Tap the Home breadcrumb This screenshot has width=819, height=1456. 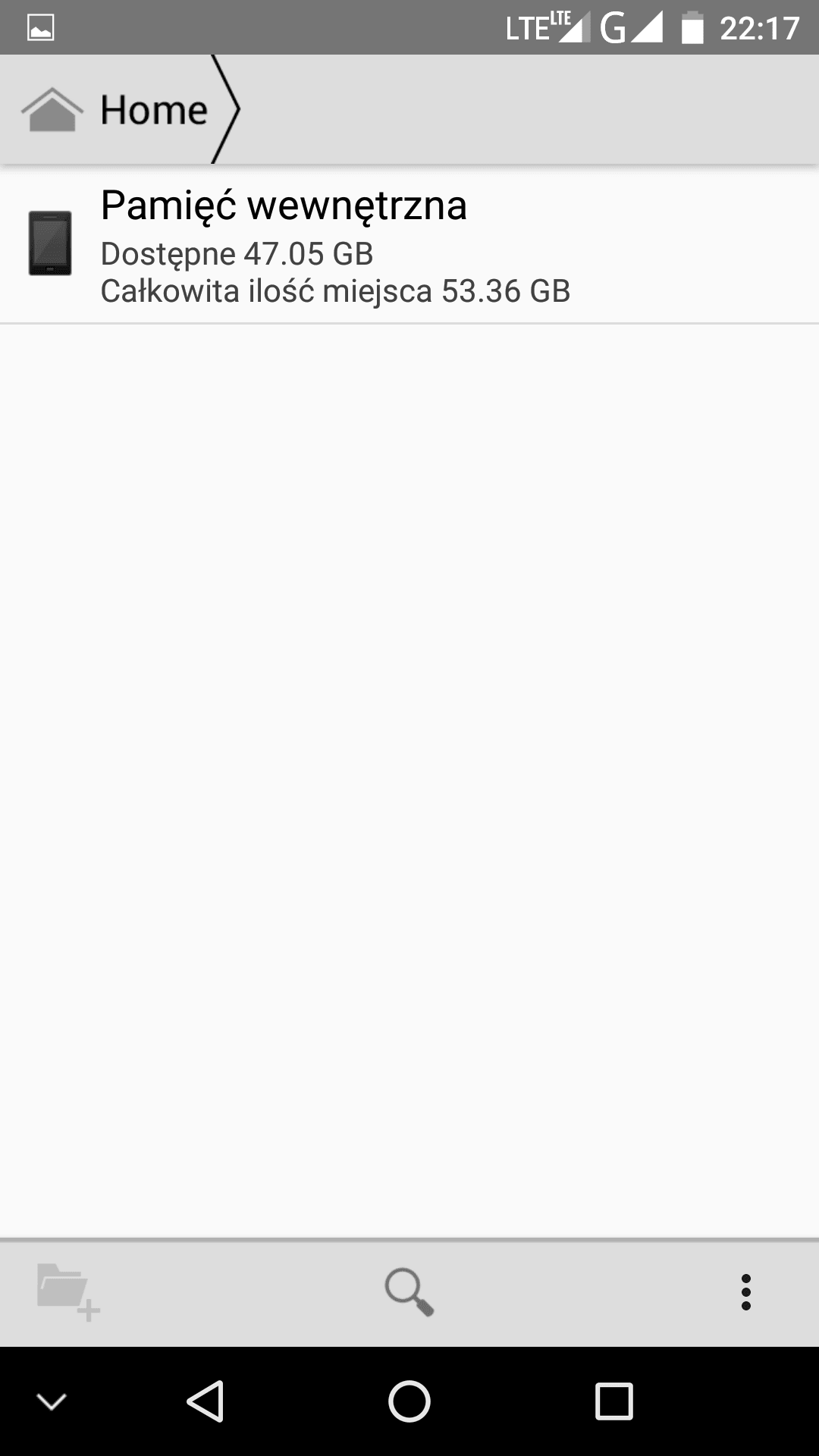point(118,110)
